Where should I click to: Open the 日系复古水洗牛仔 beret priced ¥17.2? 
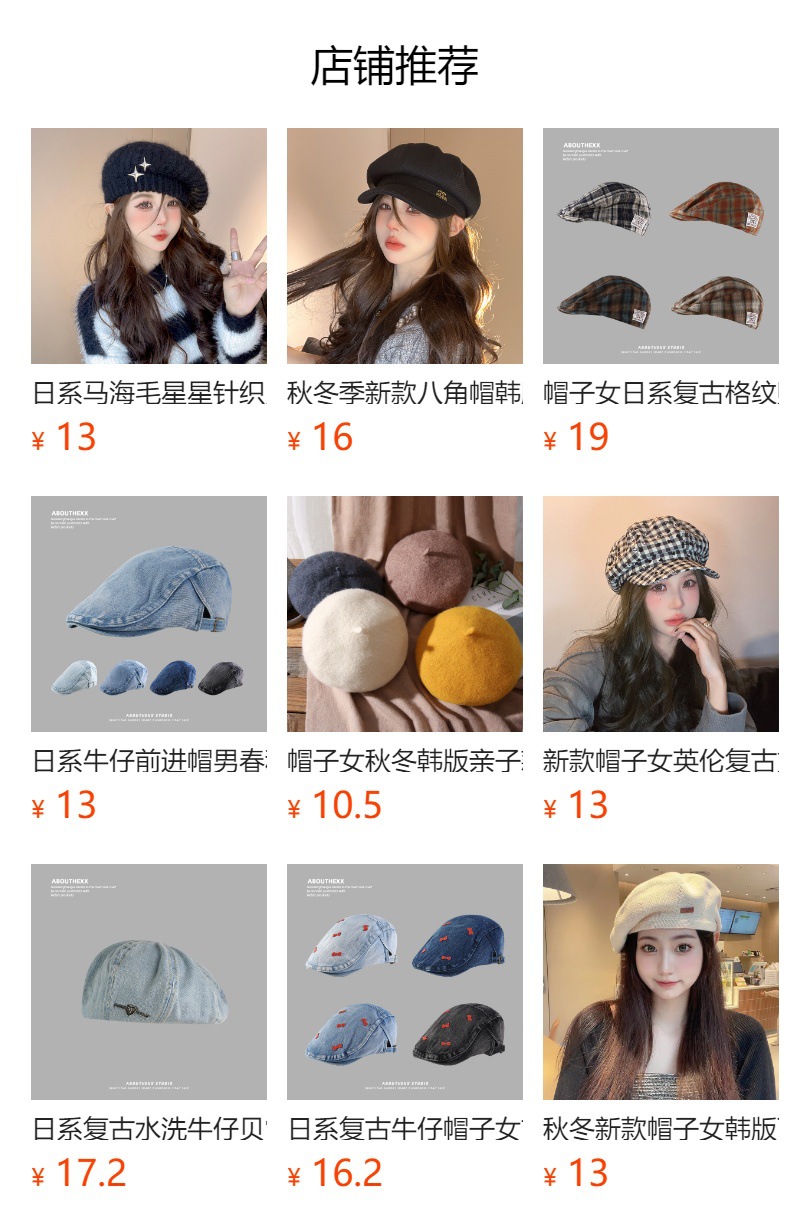coord(149,982)
